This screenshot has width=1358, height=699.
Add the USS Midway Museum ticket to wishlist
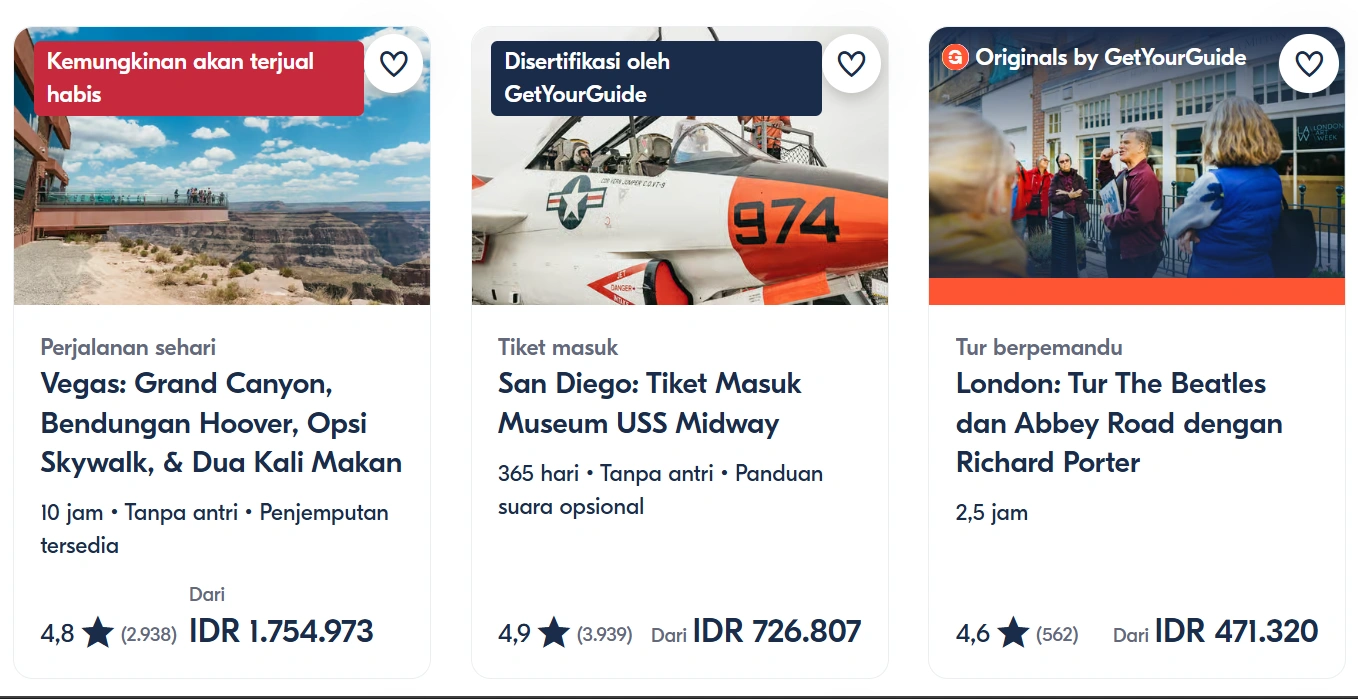tap(851, 64)
